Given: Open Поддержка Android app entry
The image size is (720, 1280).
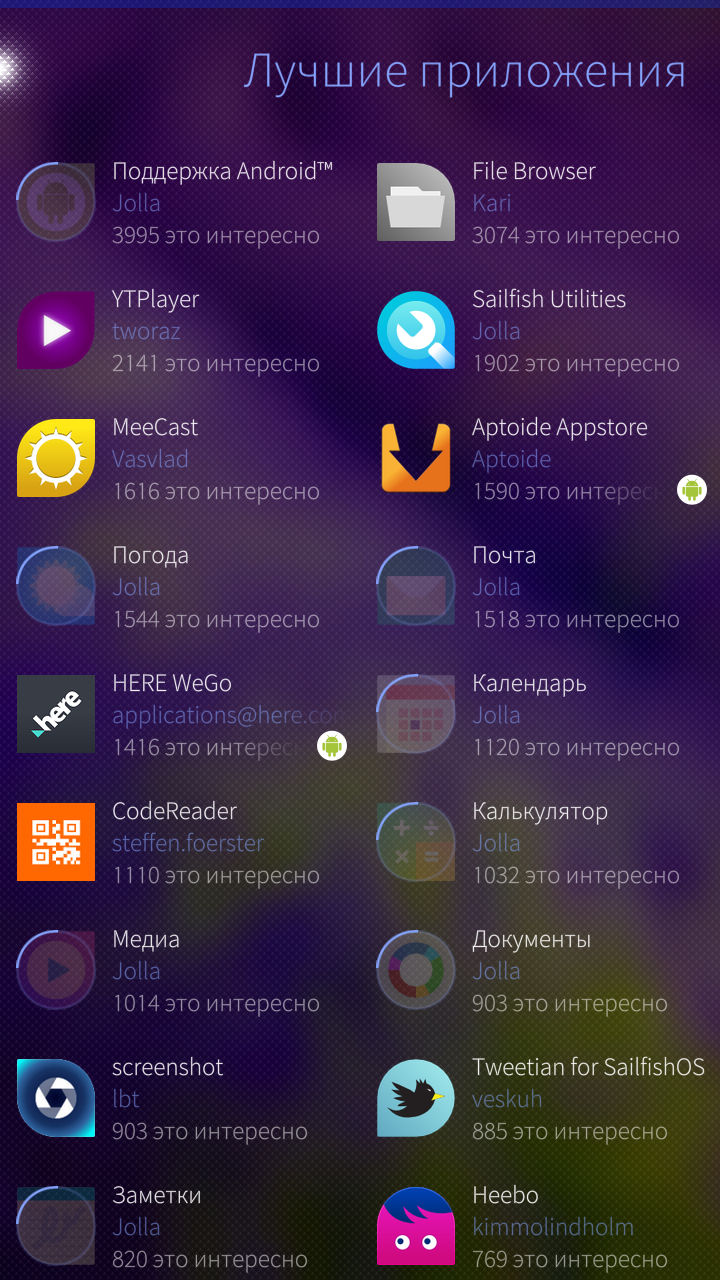Looking at the screenshot, I should 180,203.
